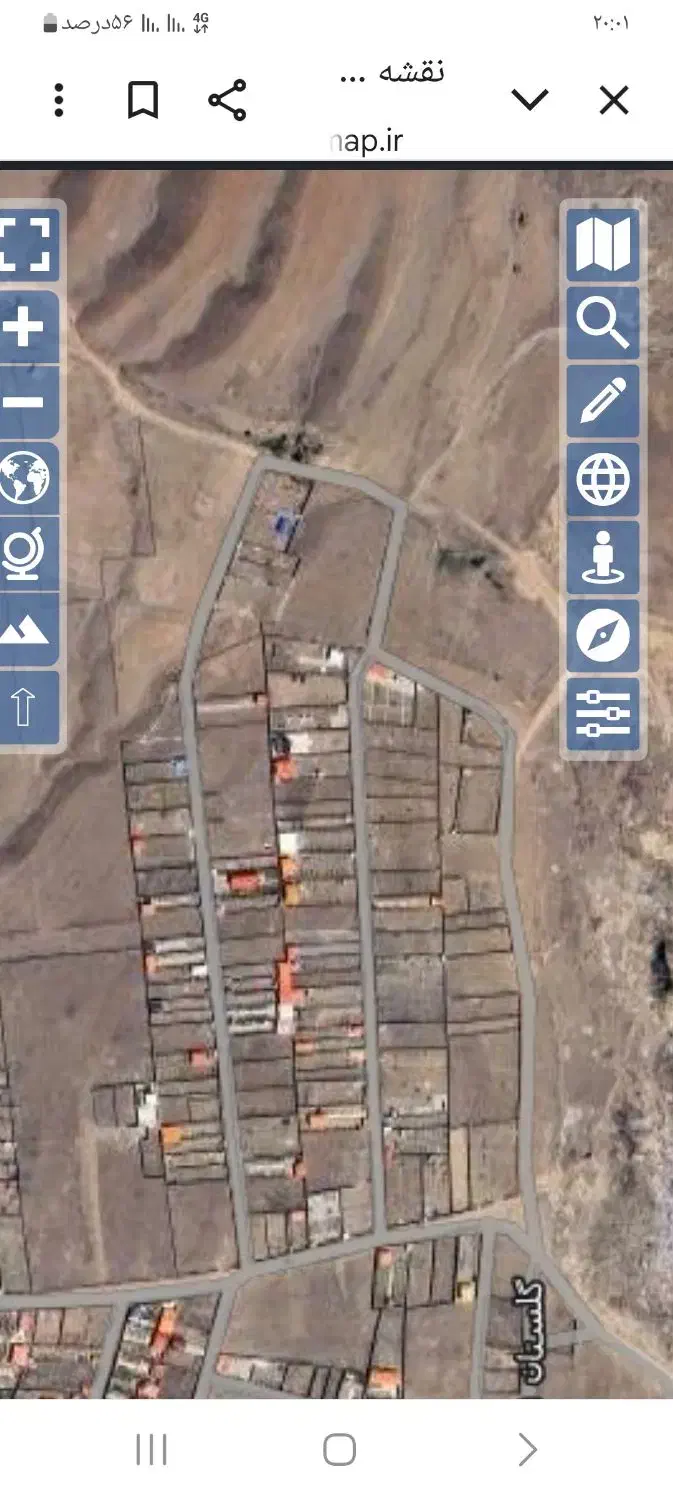Toggle the mountain terrain layer
Image resolution: width=673 pixels, height=1500 pixels.
click(25, 629)
